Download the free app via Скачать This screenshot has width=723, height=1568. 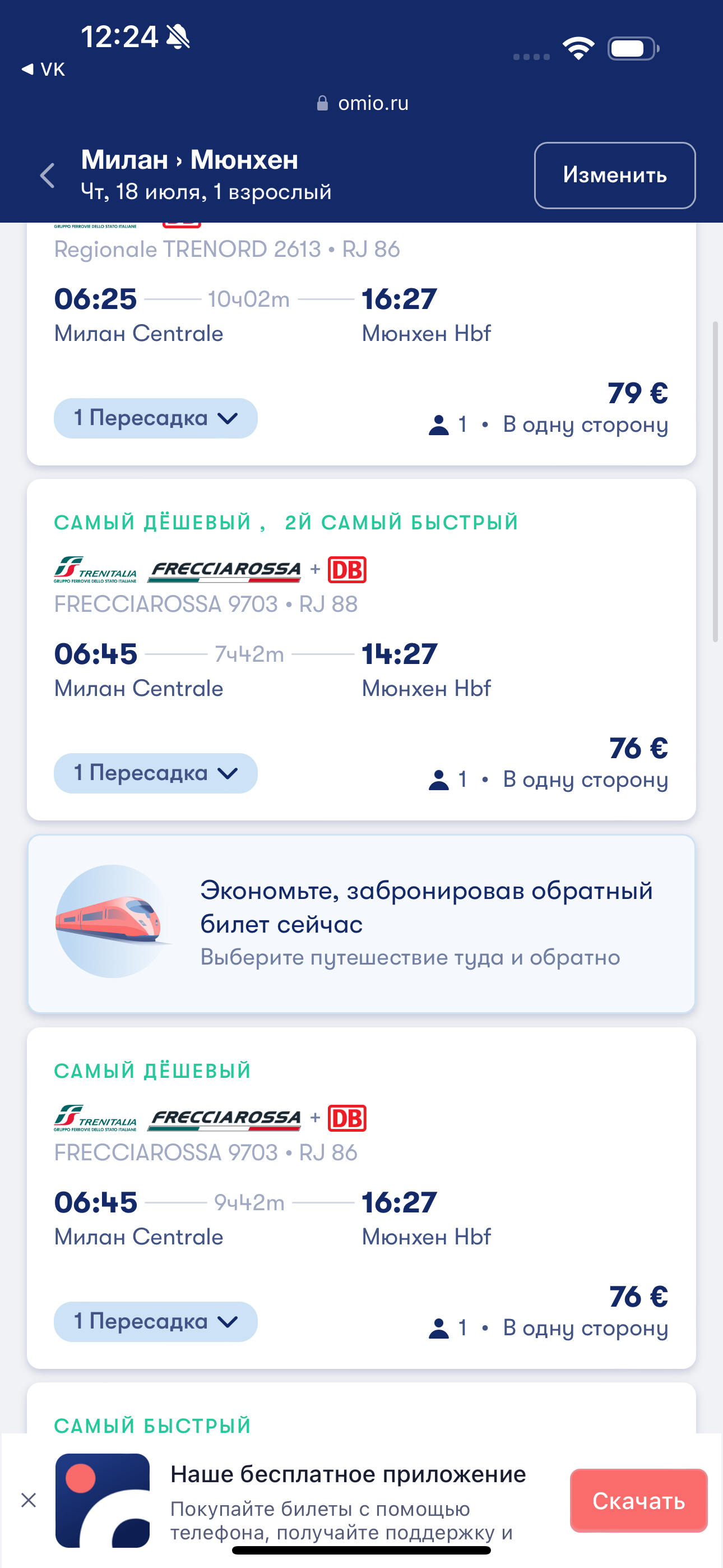(638, 1501)
